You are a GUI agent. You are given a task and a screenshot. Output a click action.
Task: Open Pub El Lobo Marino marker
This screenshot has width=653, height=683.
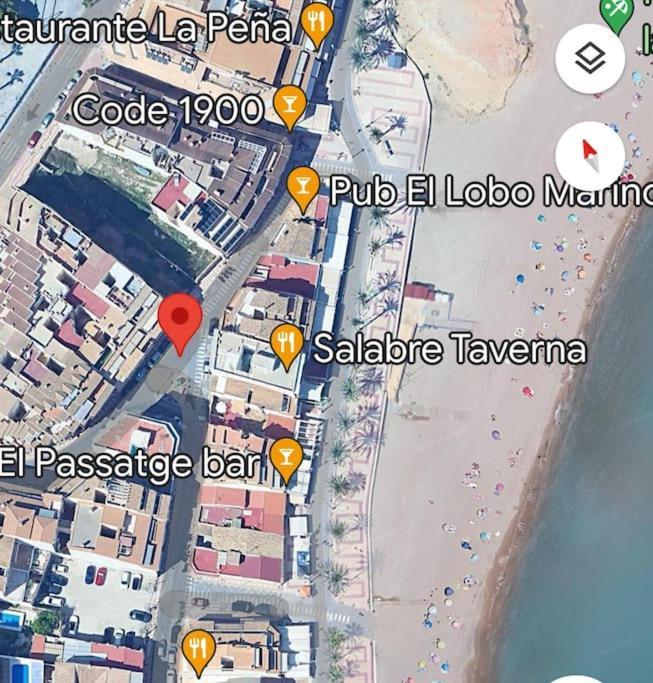302,187
